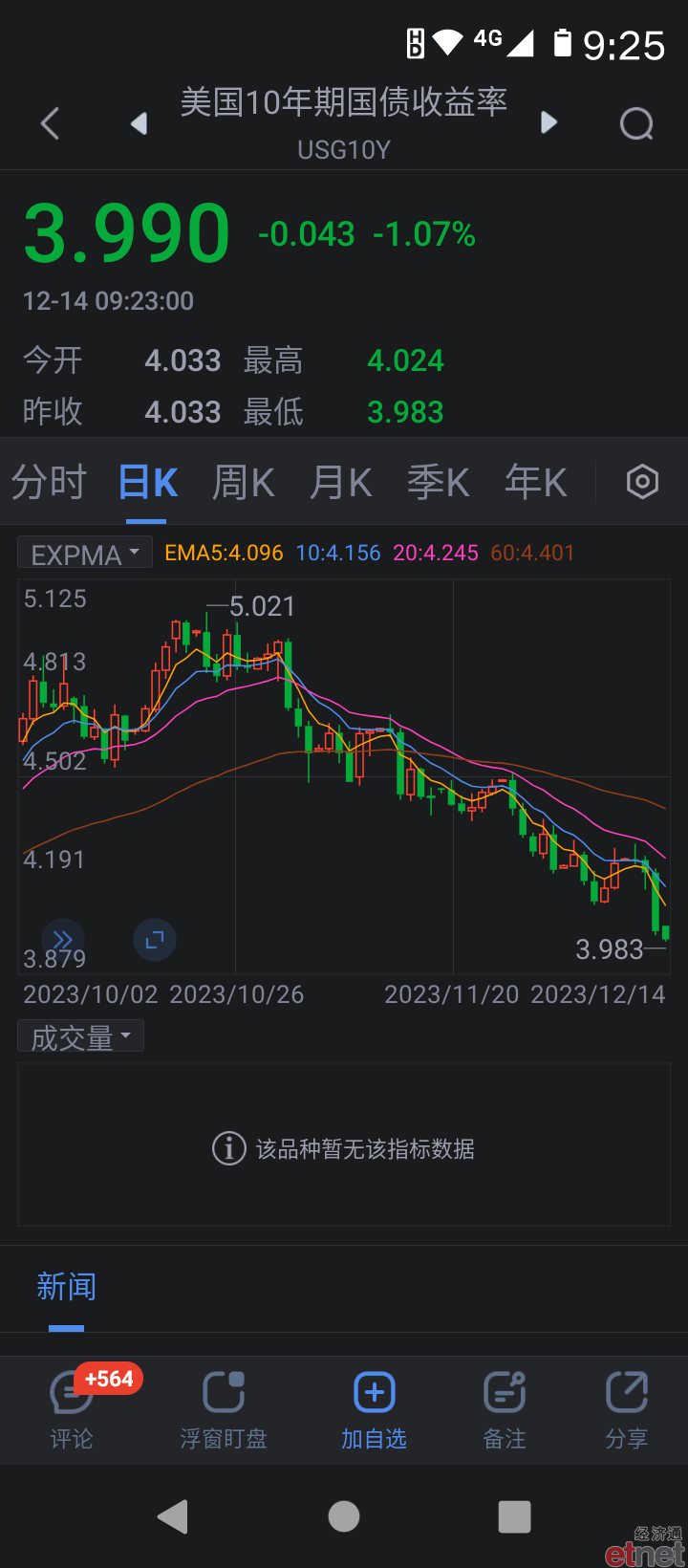Add to watchlist via 加自选
This screenshot has width=688, height=1568.
pyautogui.click(x=375, y=1409)
